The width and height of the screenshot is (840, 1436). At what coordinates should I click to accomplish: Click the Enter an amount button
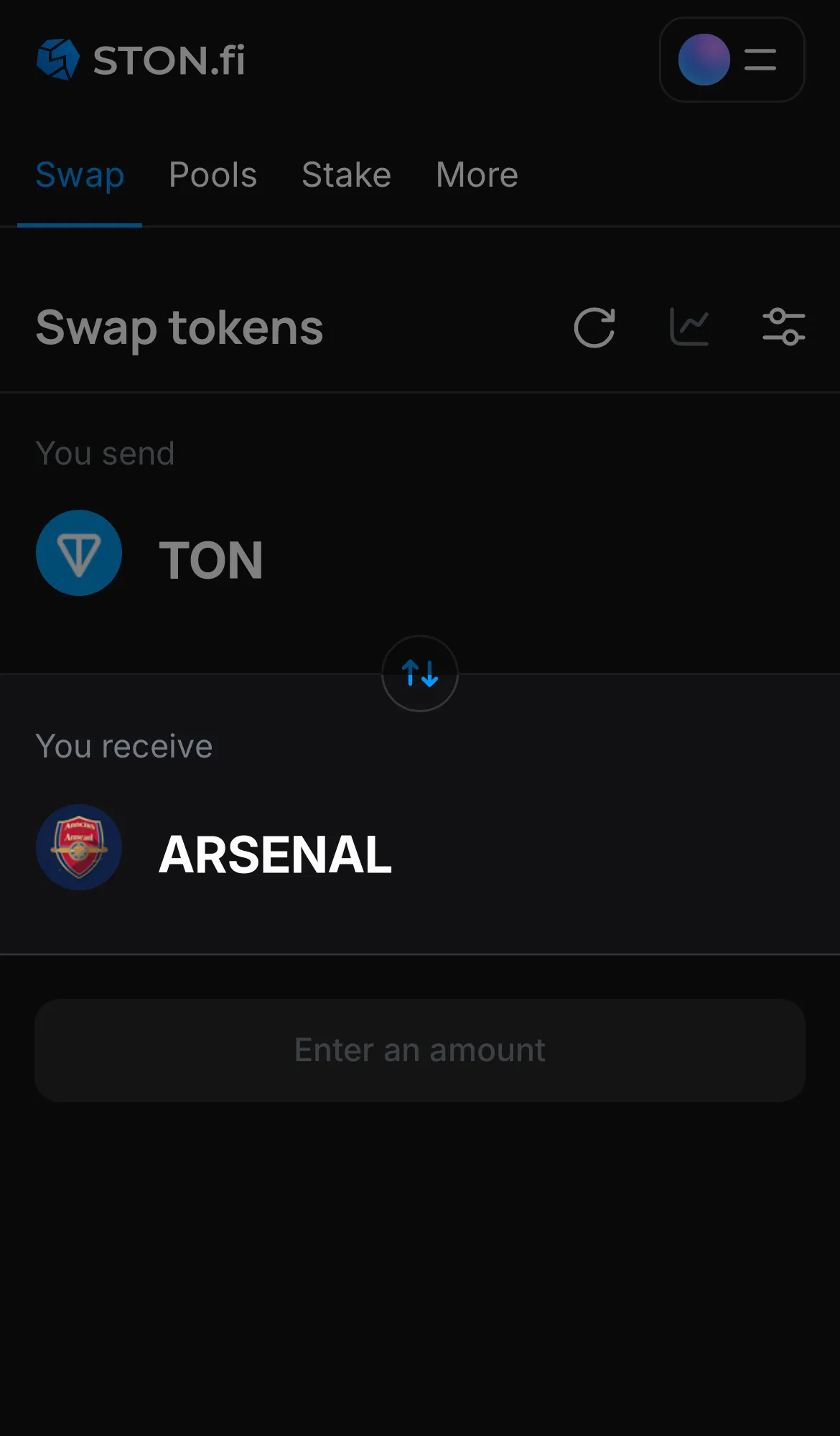[419, 1050]
